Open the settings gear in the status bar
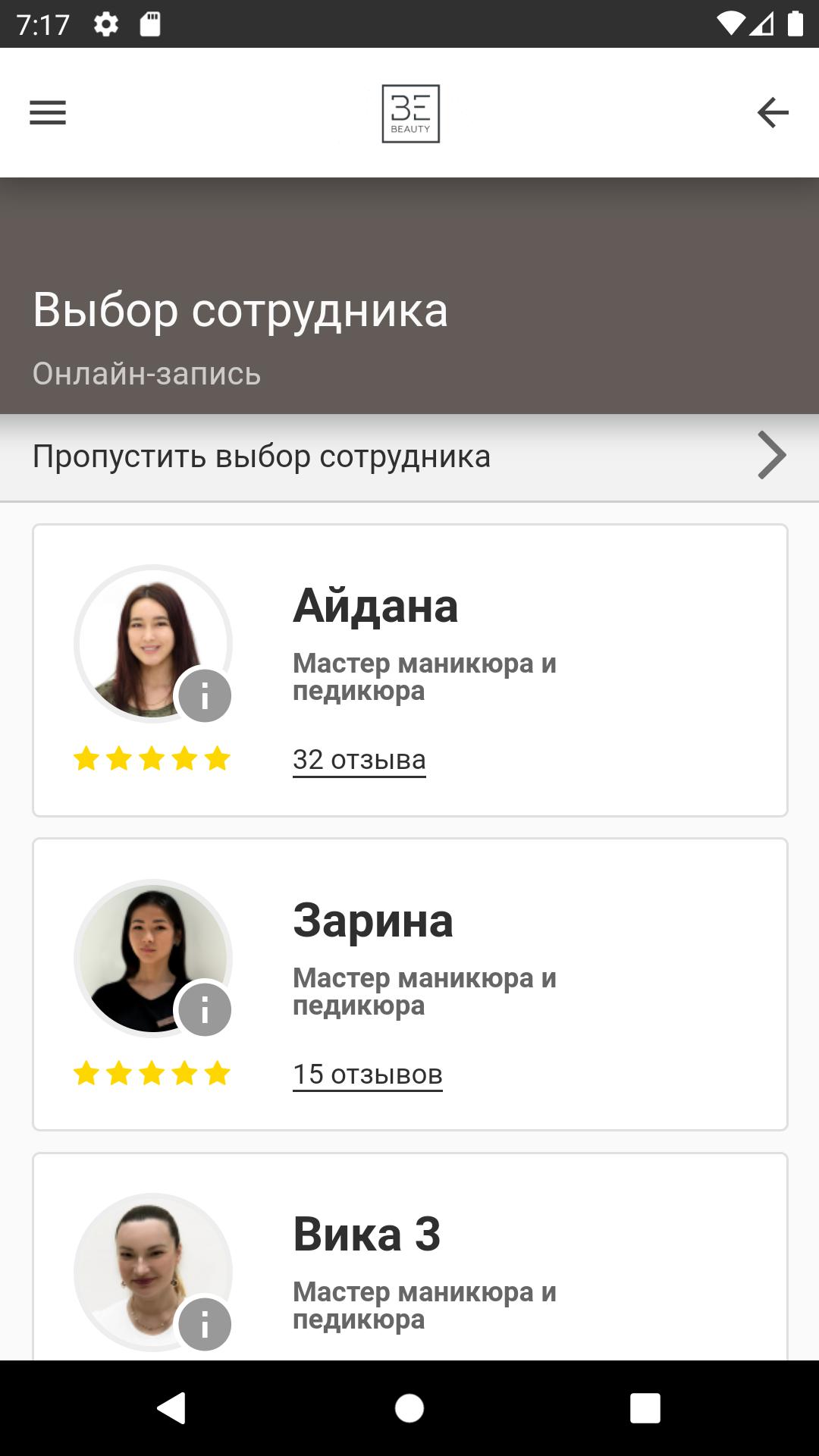This screenshot has height=1456, width=819. [x=105, y=23]
